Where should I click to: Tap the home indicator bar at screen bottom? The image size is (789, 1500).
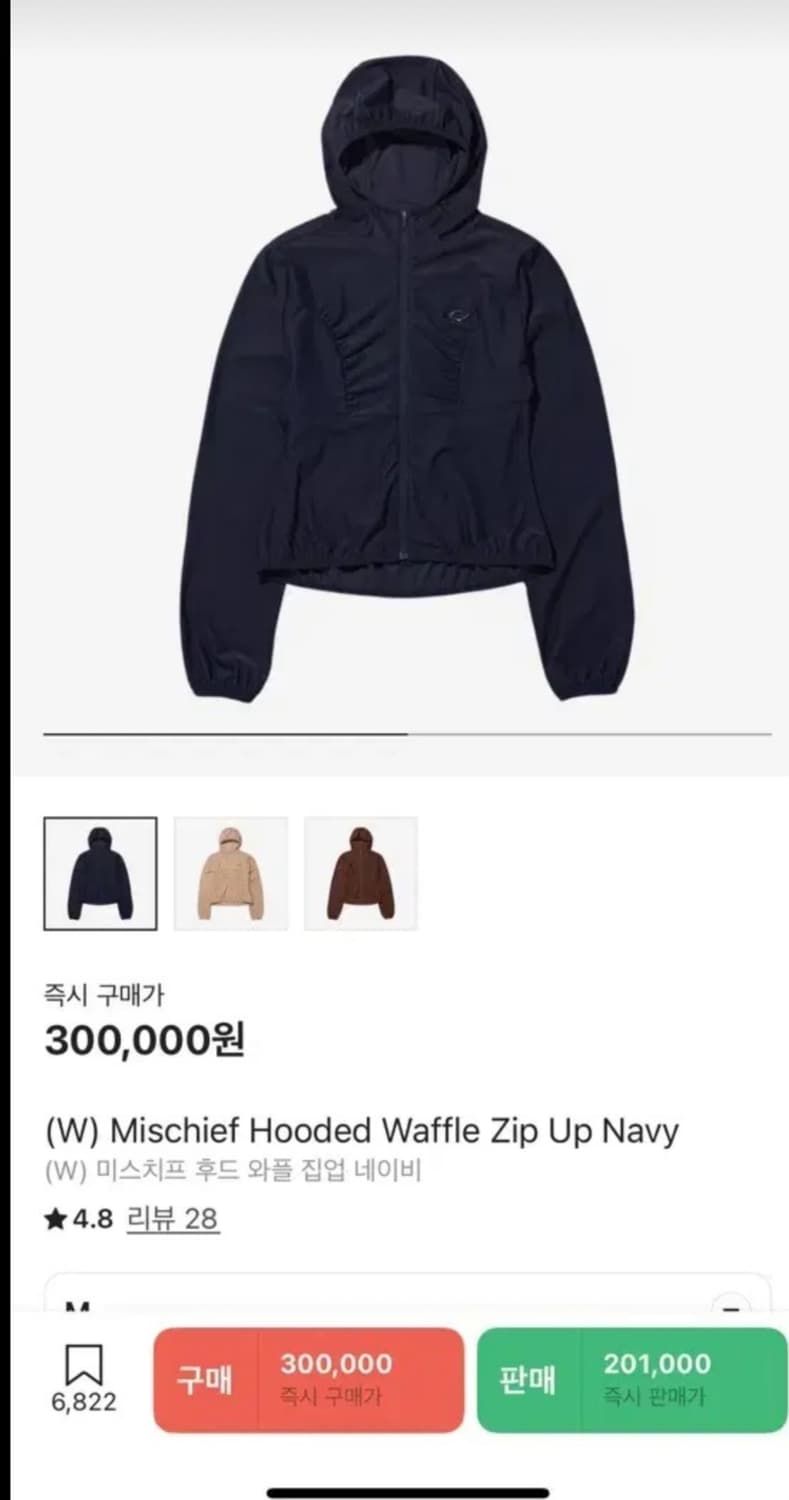[x=394, y=1490]
